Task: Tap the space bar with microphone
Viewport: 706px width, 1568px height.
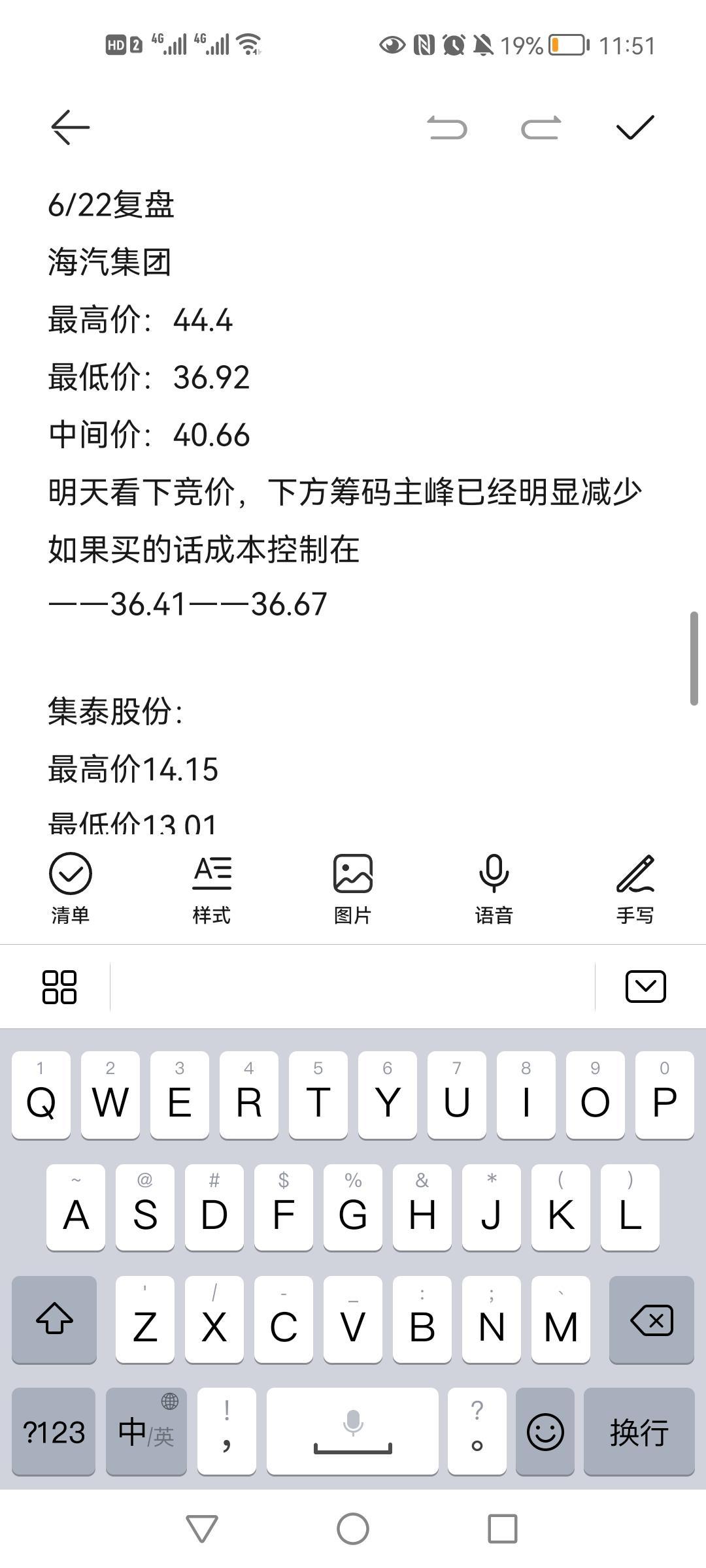Action: (x=352, y=1431)
